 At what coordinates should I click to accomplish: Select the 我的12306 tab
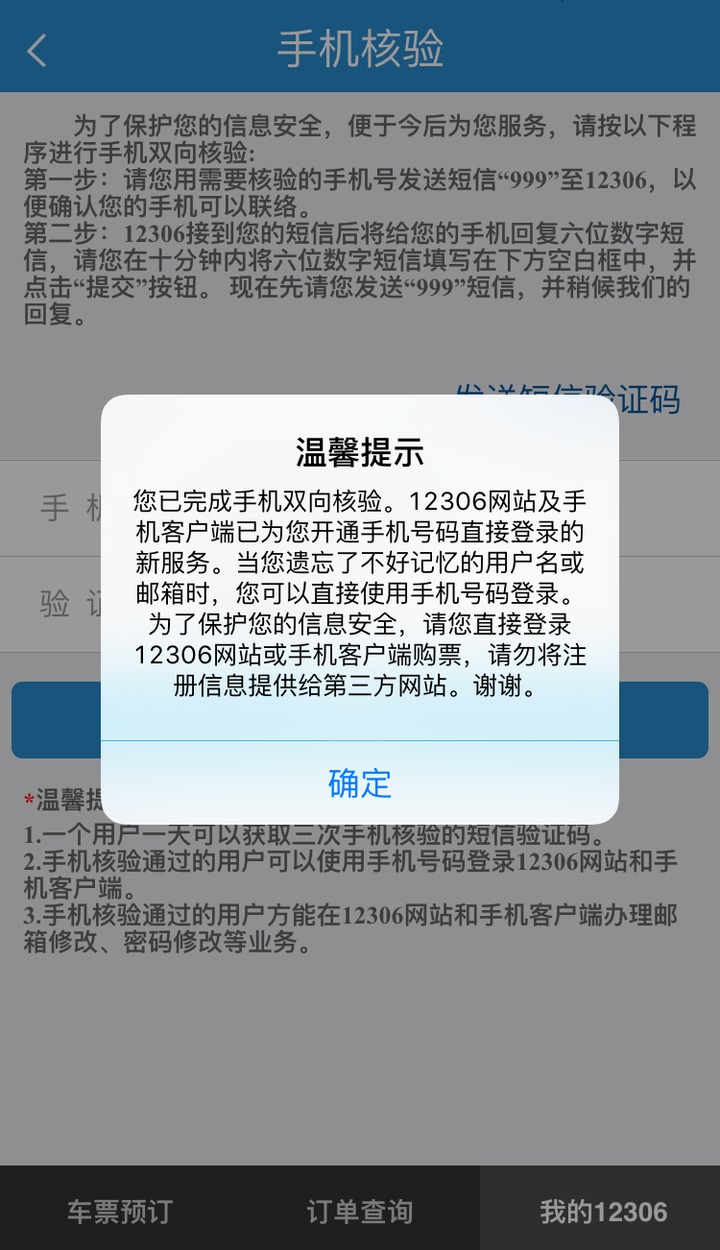tap(601, 1208)
